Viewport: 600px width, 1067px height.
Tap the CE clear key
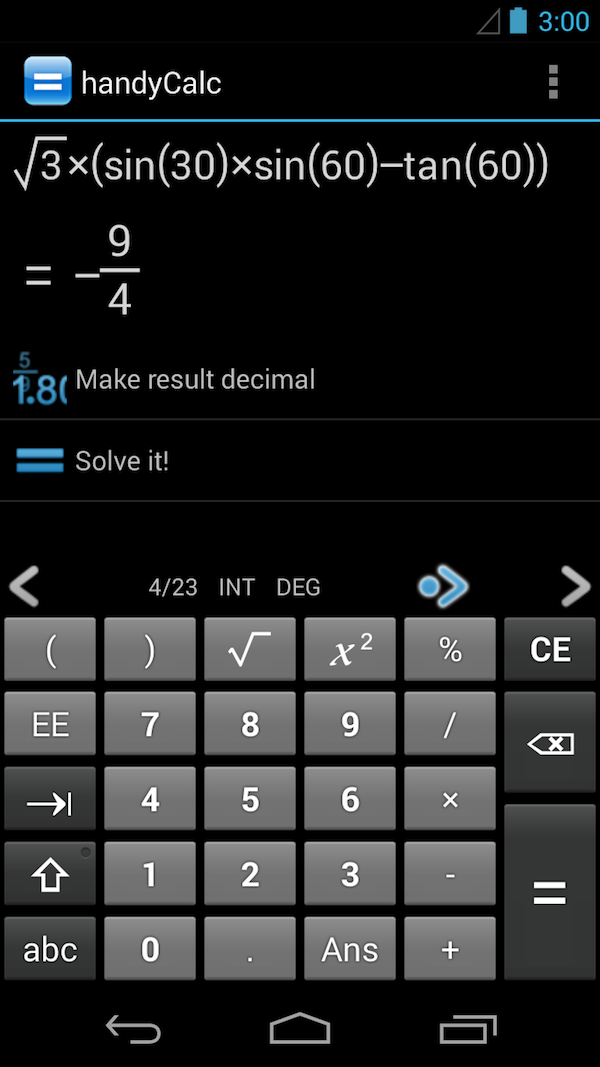point(550,650)
